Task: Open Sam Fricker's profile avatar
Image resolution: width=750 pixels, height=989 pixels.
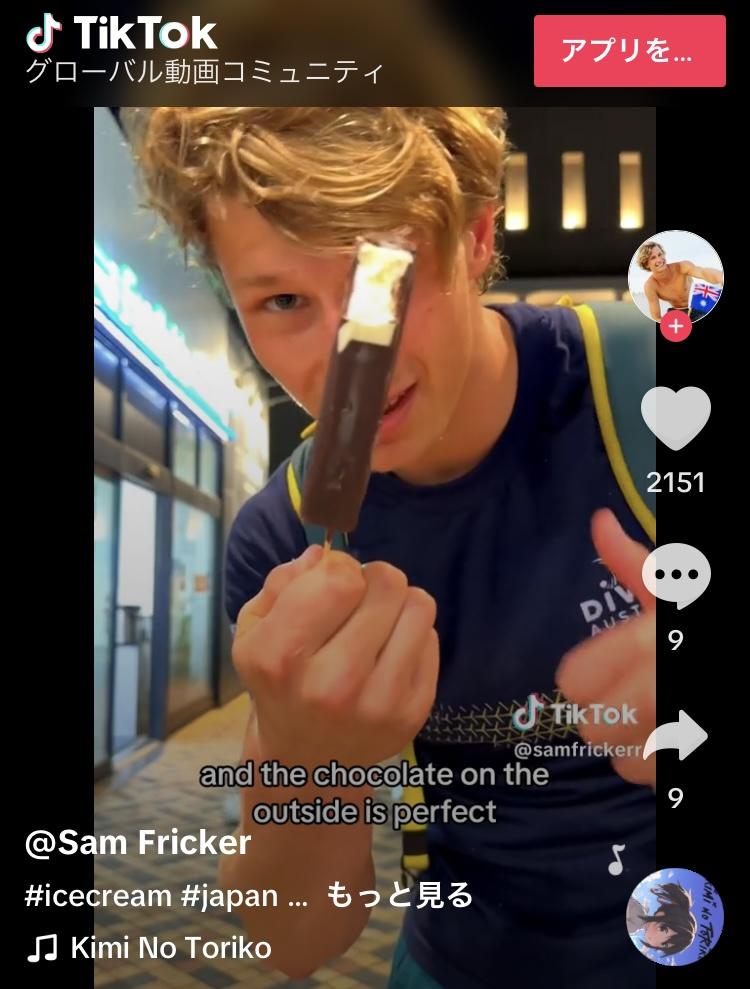Action: pos(676,276)
